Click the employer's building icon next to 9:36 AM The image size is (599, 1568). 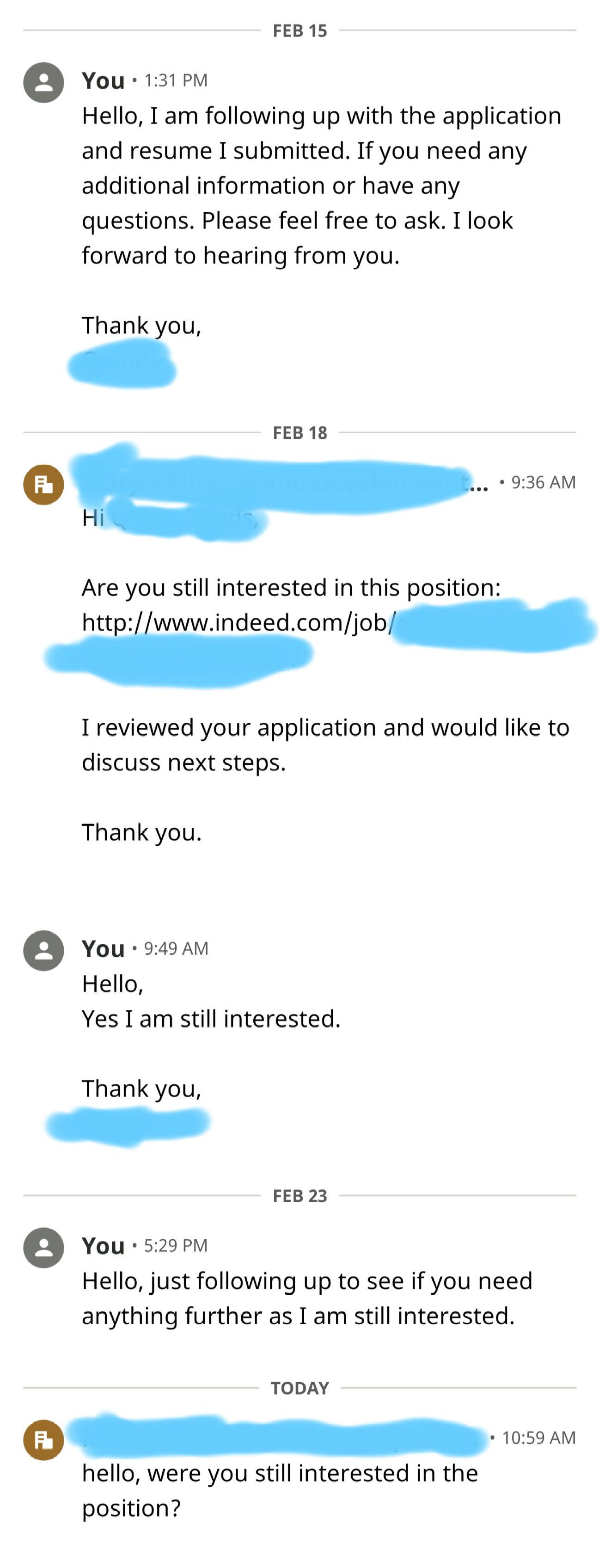pos(43,484)
